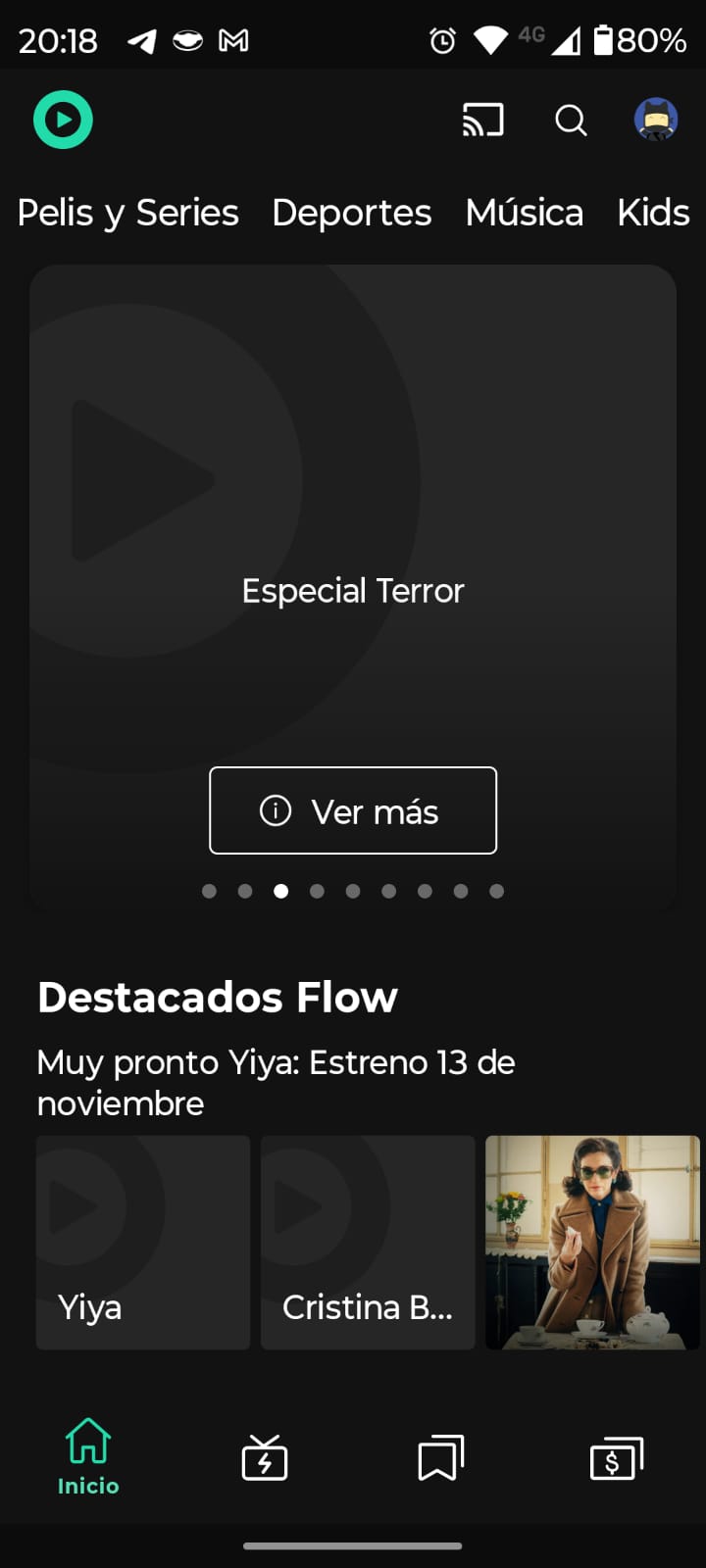Screen dimensions: 706x1568
Task: Select the Deportes tab
Action: pyautogui.click(x=352, y=213)
